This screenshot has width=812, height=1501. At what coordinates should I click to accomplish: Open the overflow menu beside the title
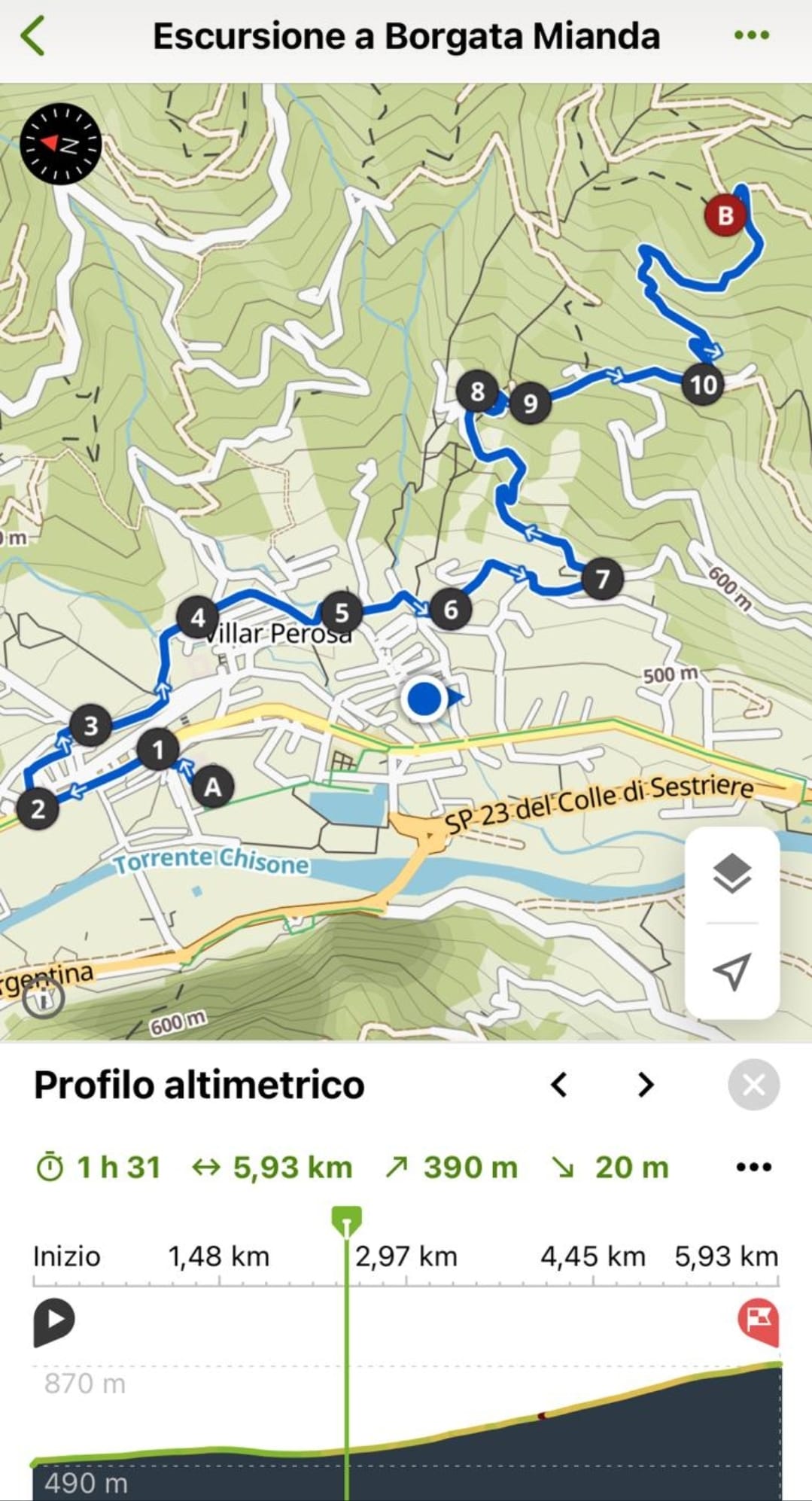coord(751,35)
